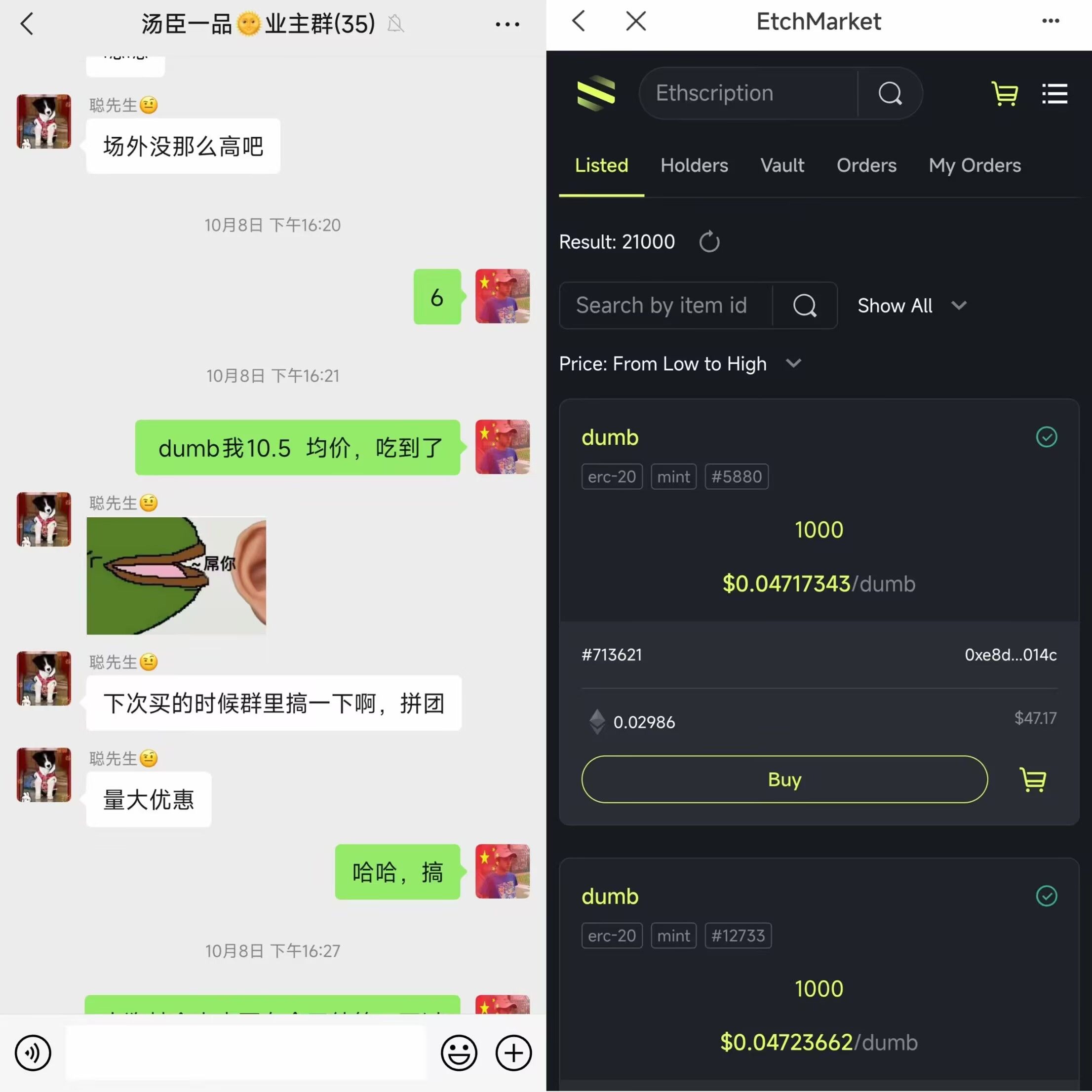
Task: Open the shopping cart in the header
Action: [x=1005, y=93]
